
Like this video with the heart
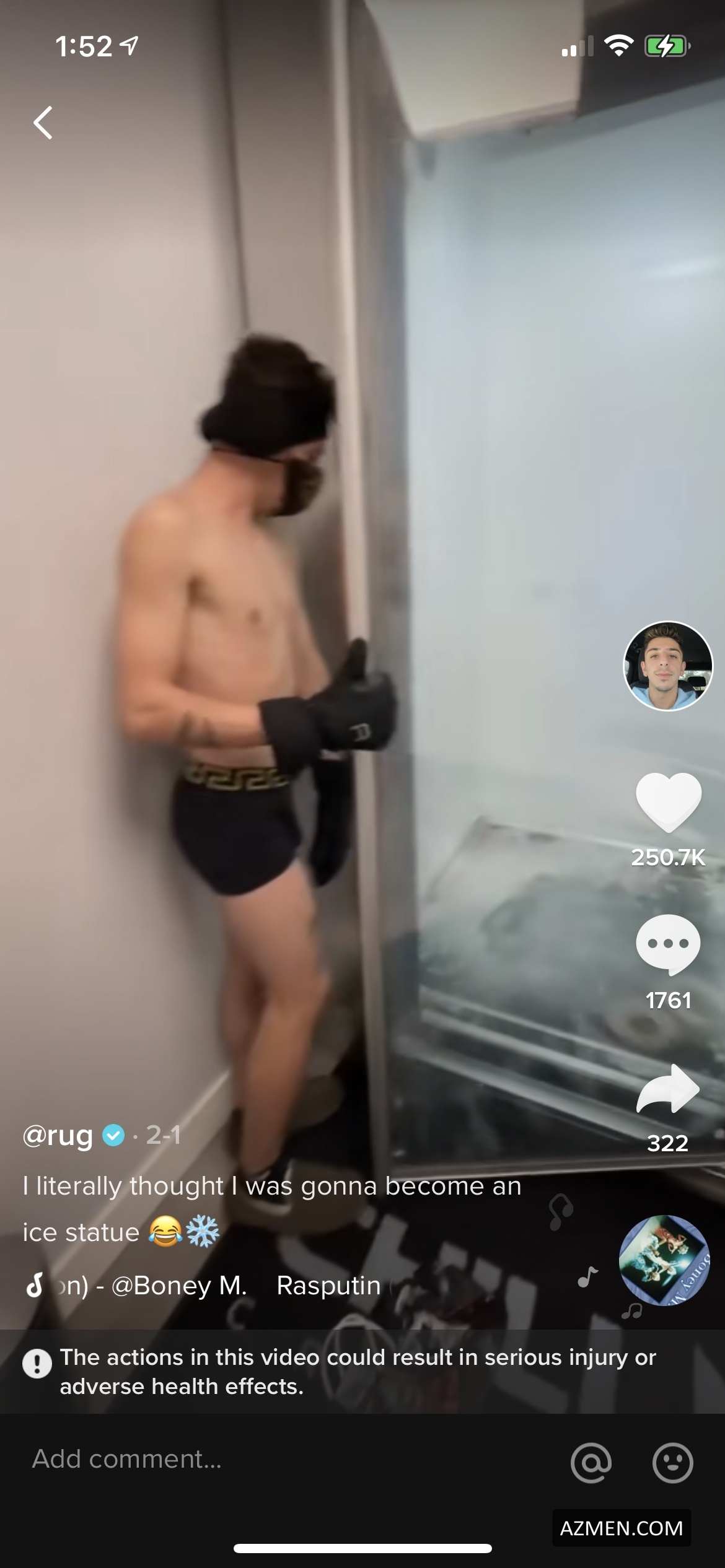[x=668, y=803]
